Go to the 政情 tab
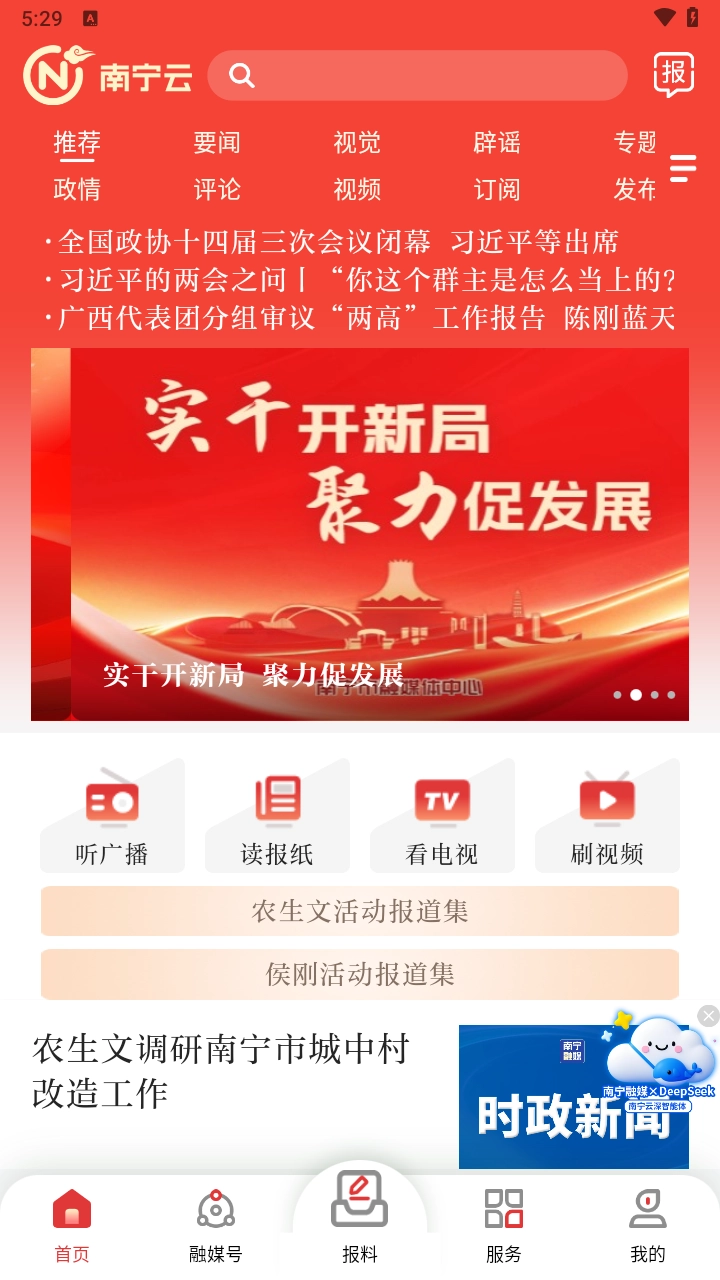The width and height of the screenshot is (720, 1280). pyautogui.click(x=77, y=189)
